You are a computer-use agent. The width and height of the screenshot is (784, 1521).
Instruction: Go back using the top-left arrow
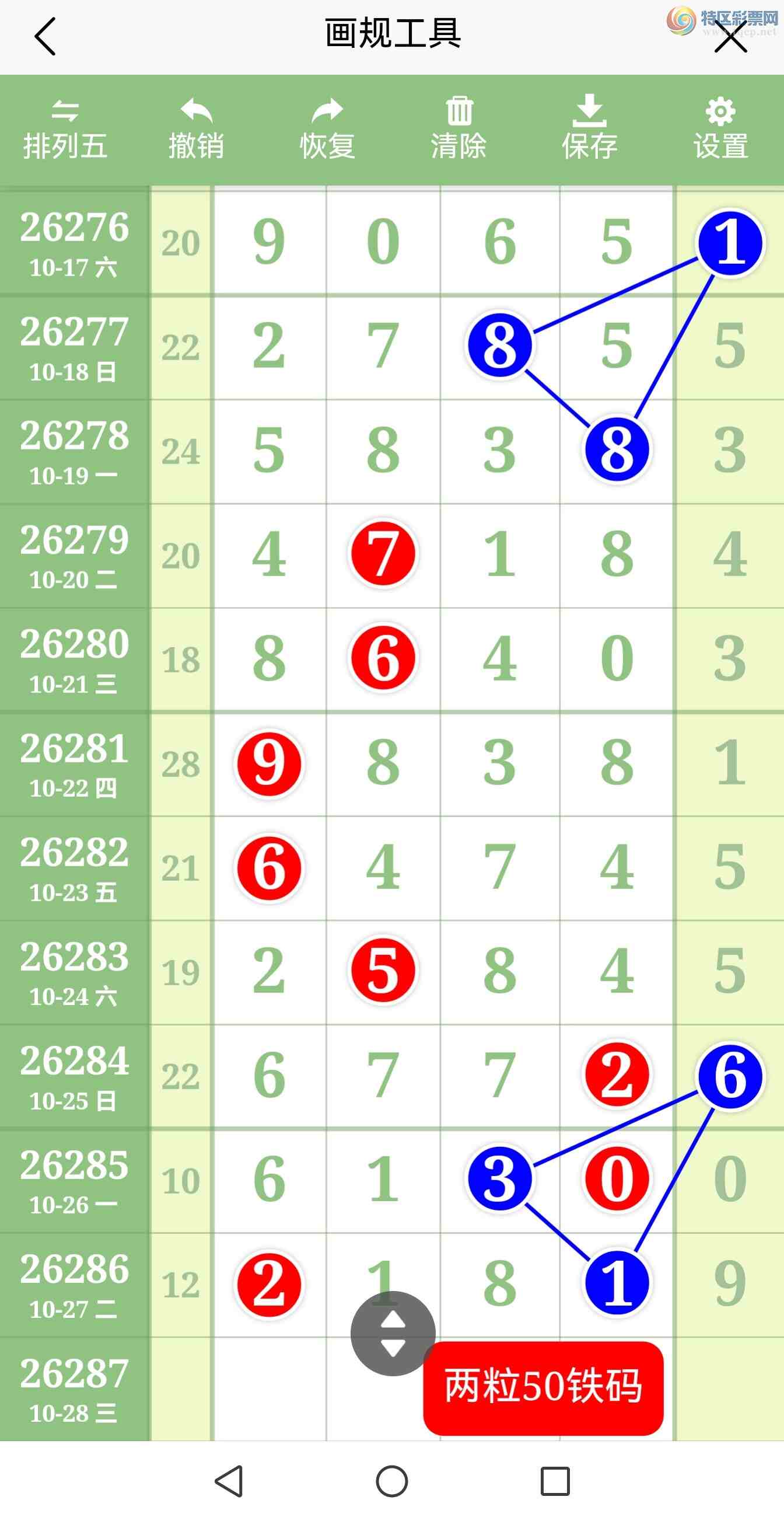click(45, 37)
